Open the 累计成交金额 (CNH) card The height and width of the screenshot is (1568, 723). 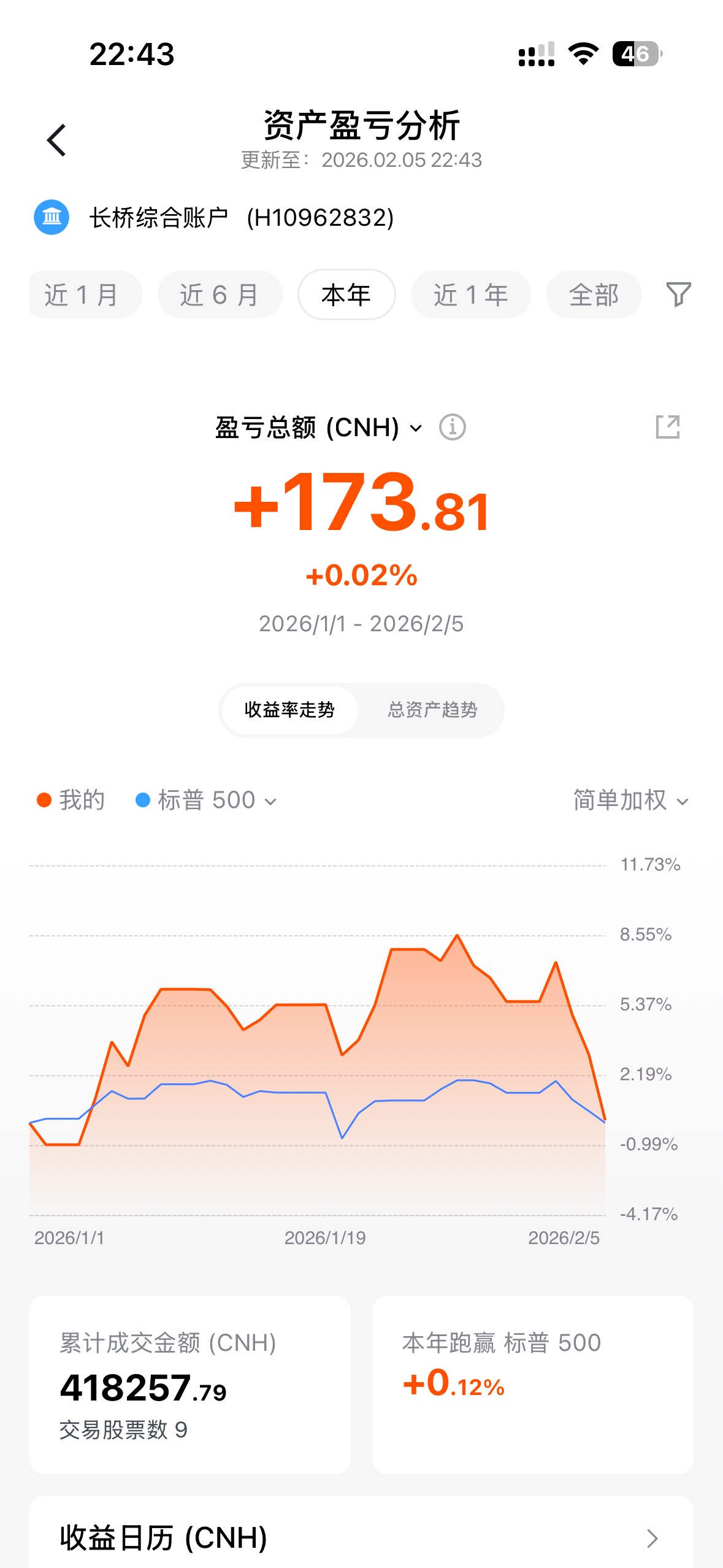click(x=190, y=1385)
